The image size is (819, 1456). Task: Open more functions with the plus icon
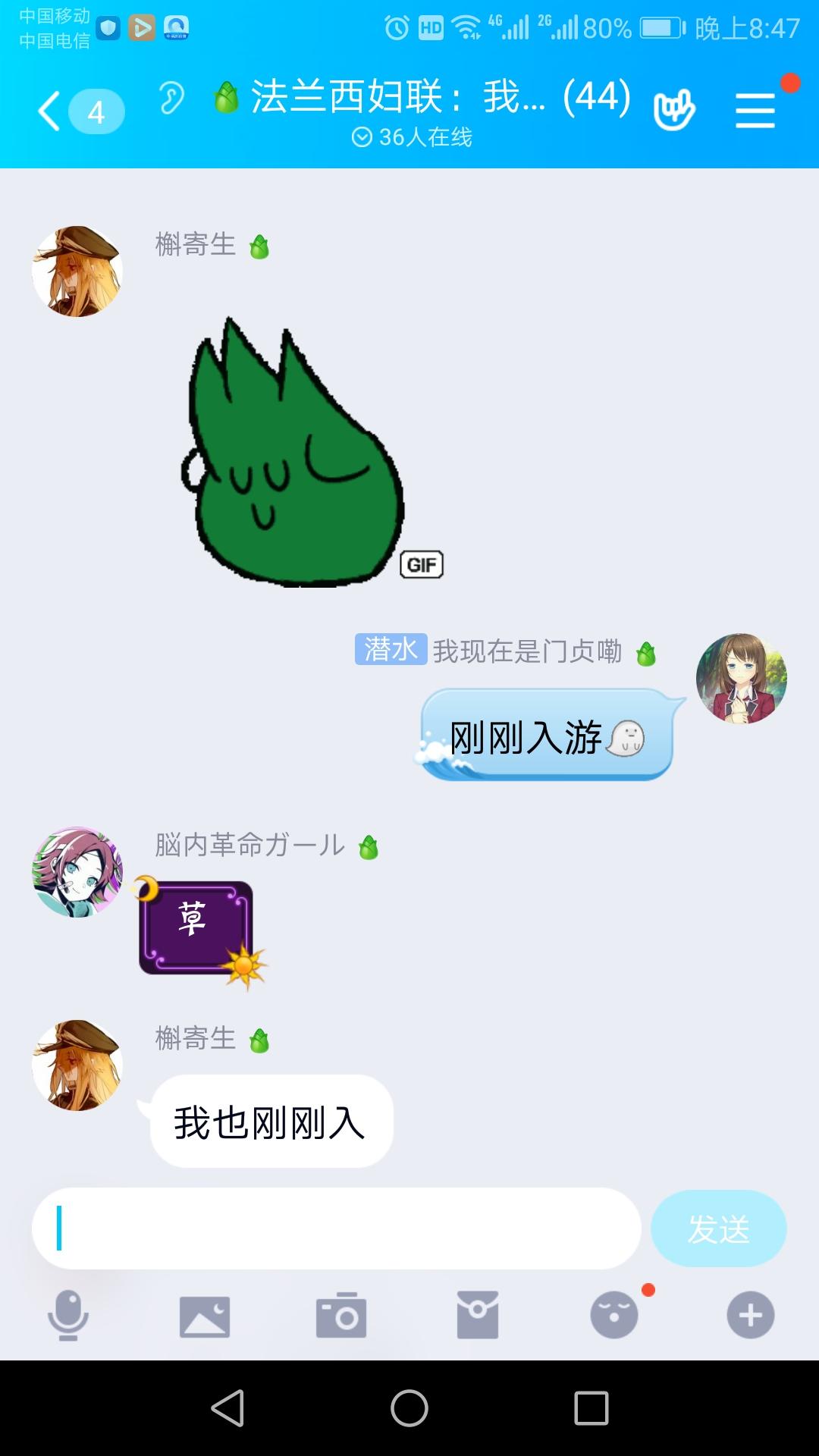coord(750,1316)
